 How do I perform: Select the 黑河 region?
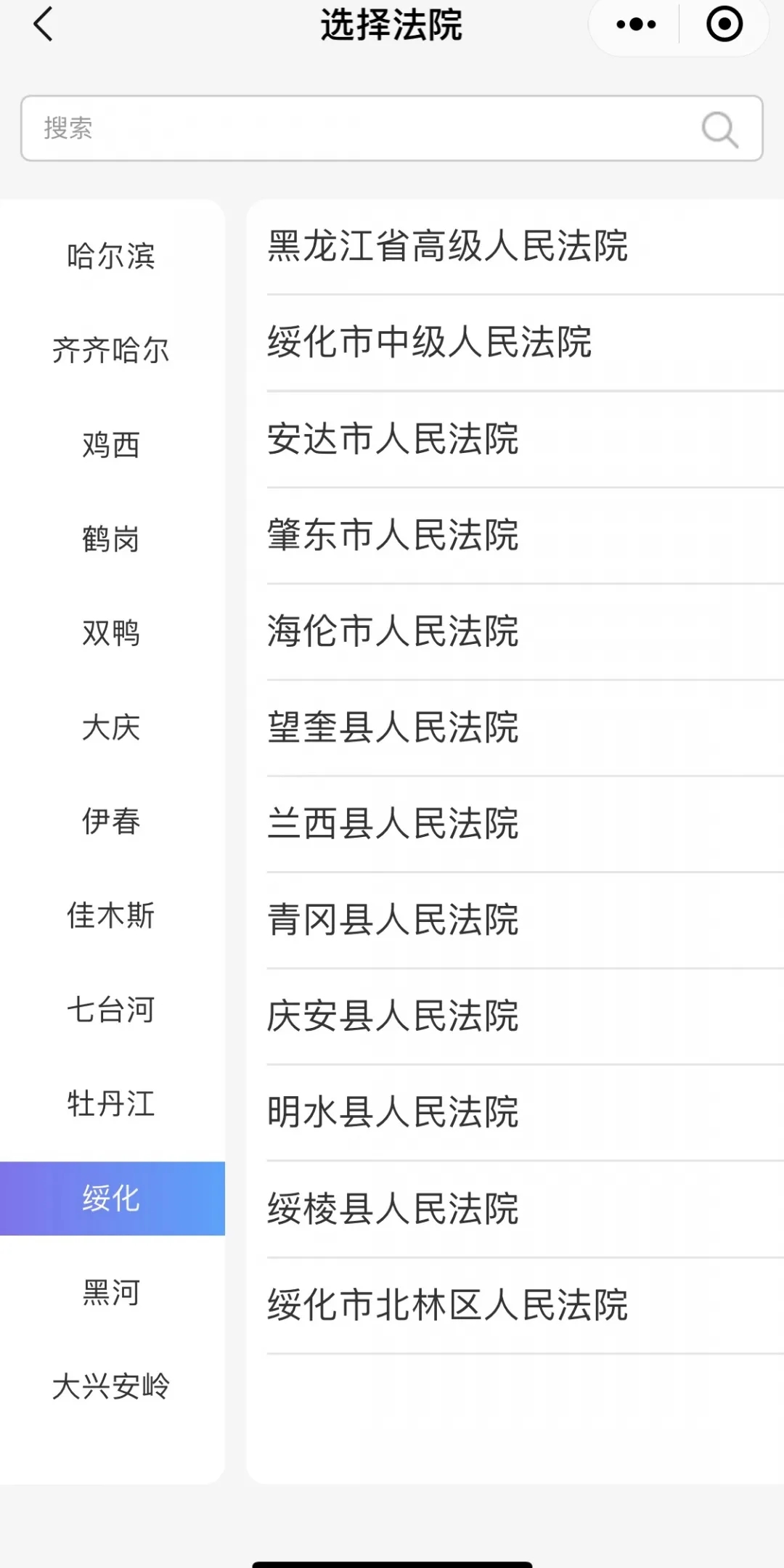(x=111, y=1293)
